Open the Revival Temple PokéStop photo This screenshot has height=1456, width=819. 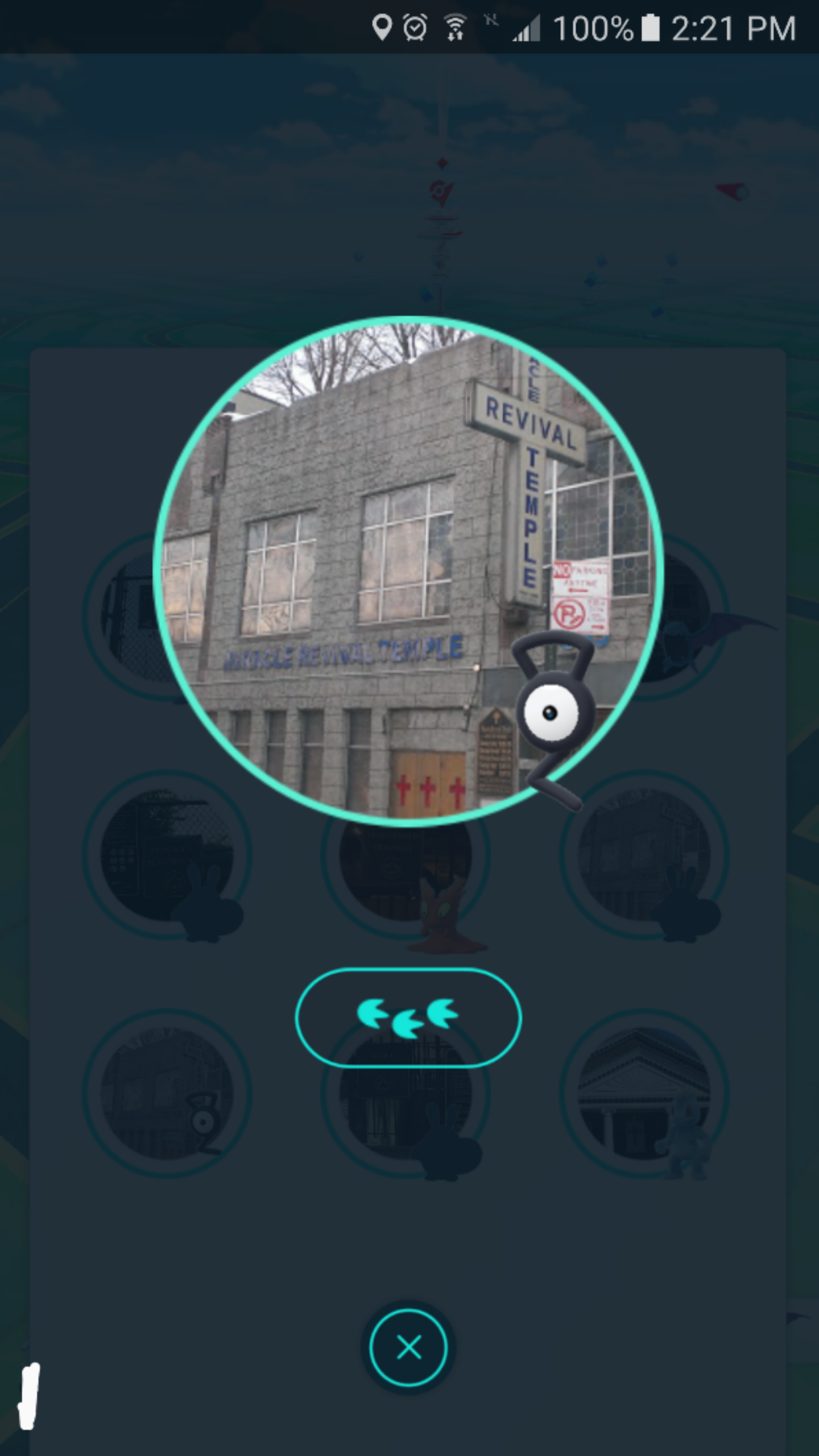coord(408,571)
